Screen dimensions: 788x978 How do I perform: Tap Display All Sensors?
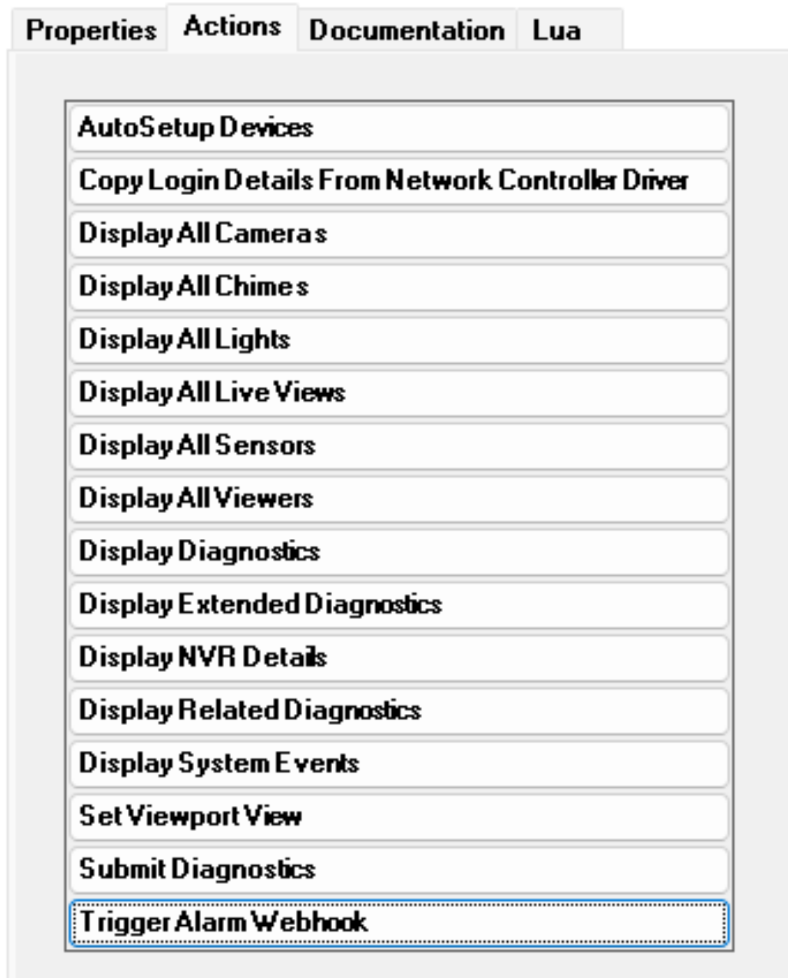tap(399, 446)
